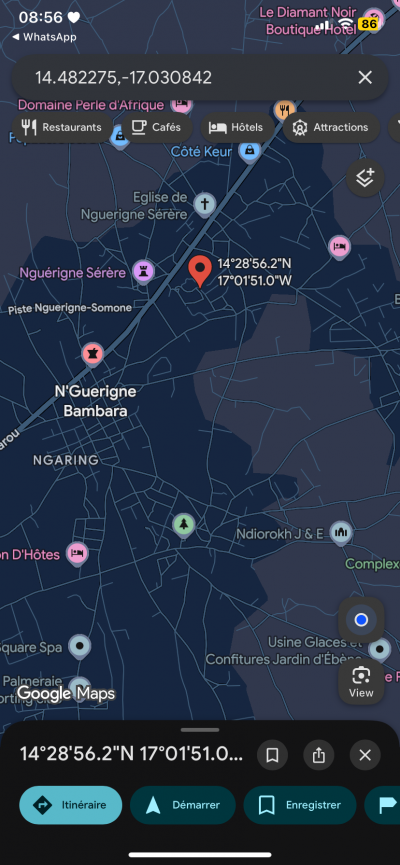Open the map layers button
The image size is (400, 865).
coord(365,178)
